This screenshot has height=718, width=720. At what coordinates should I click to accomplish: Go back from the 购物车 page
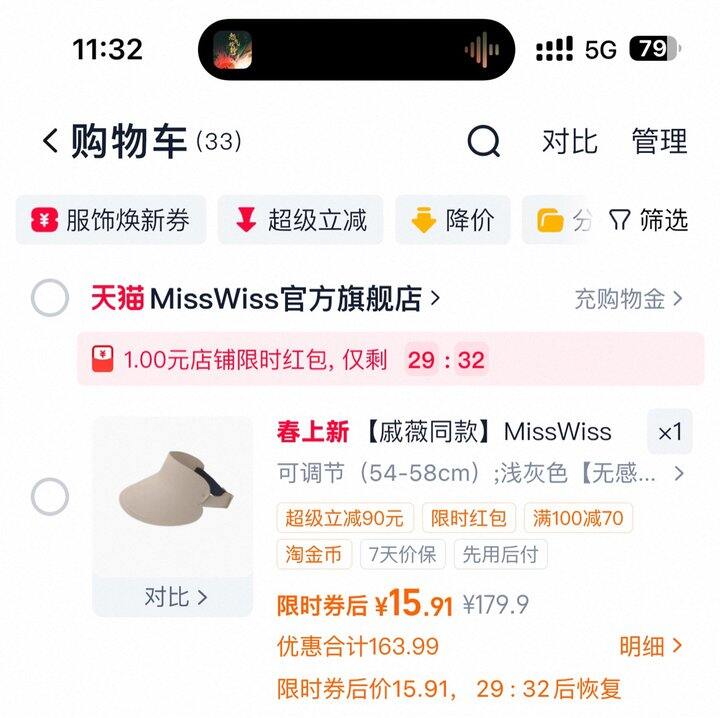tap(50, 142)
